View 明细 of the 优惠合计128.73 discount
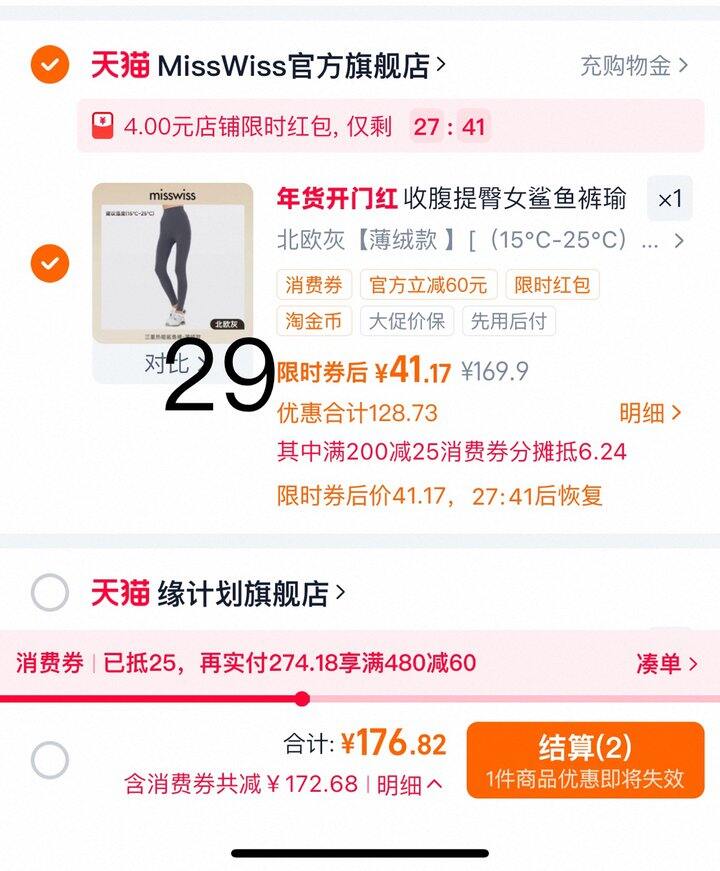The image size is (720, 871). coord(650,412)
